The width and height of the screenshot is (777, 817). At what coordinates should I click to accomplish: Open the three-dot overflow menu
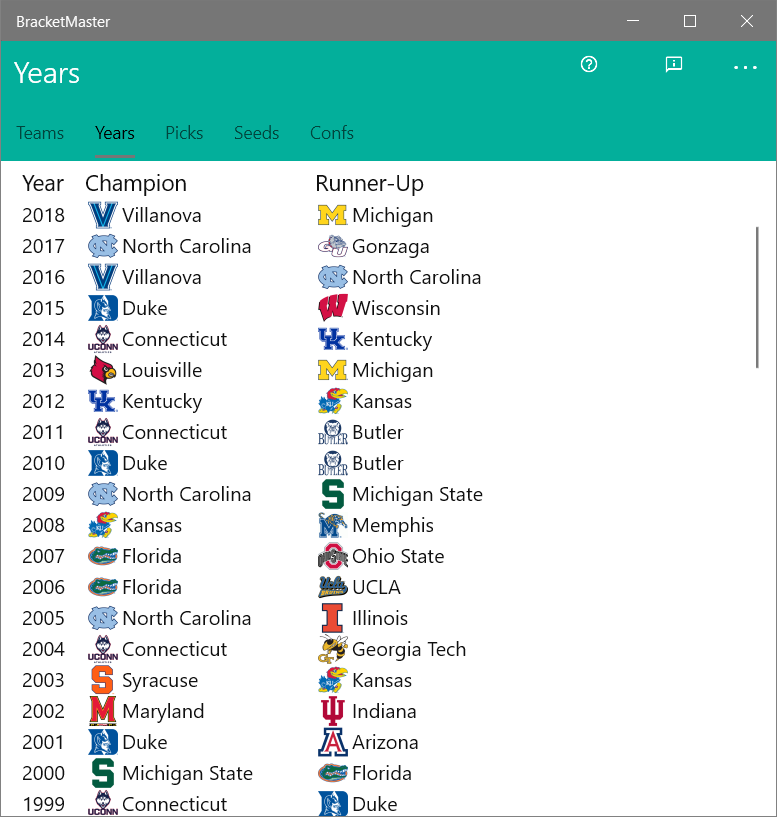745,67
